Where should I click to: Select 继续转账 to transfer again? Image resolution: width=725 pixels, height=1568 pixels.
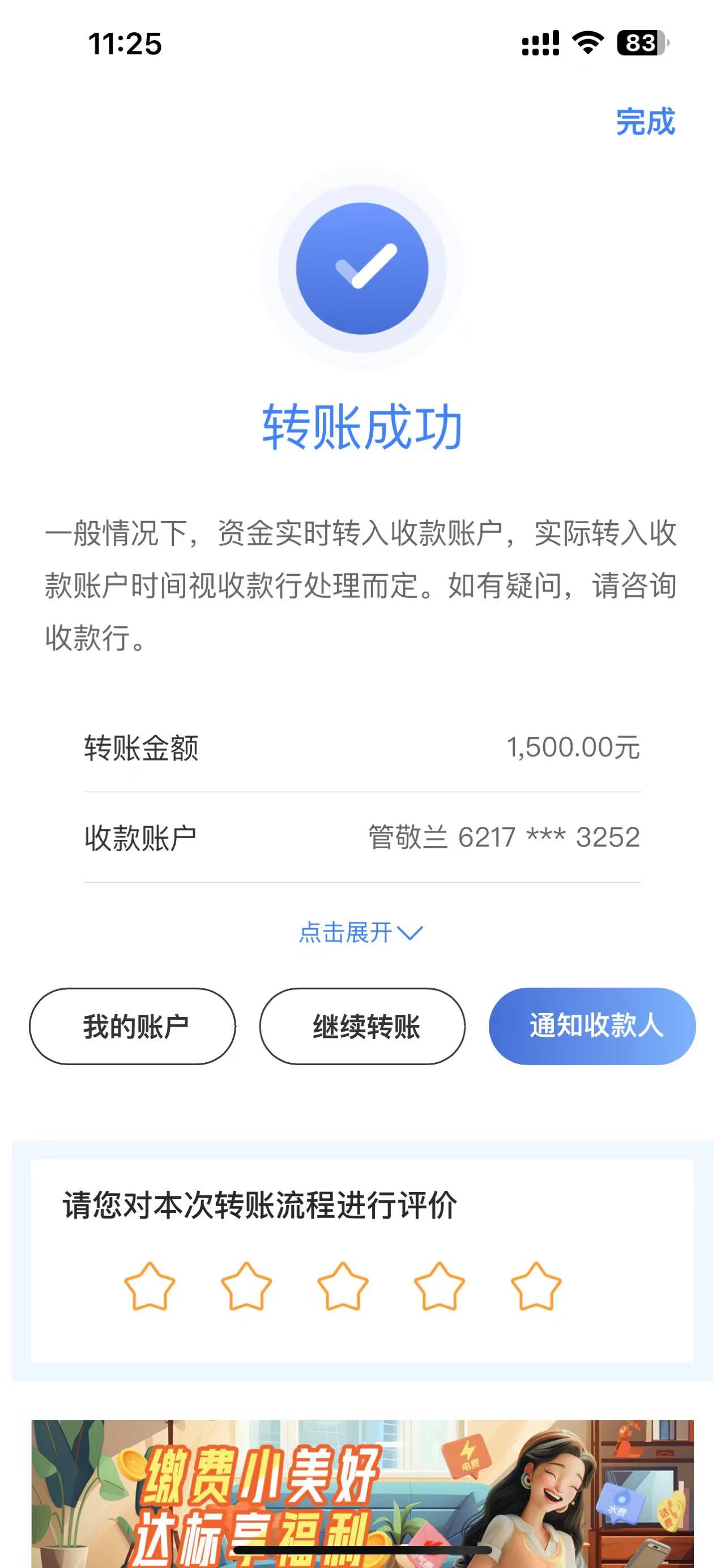tap(363, 1026)
